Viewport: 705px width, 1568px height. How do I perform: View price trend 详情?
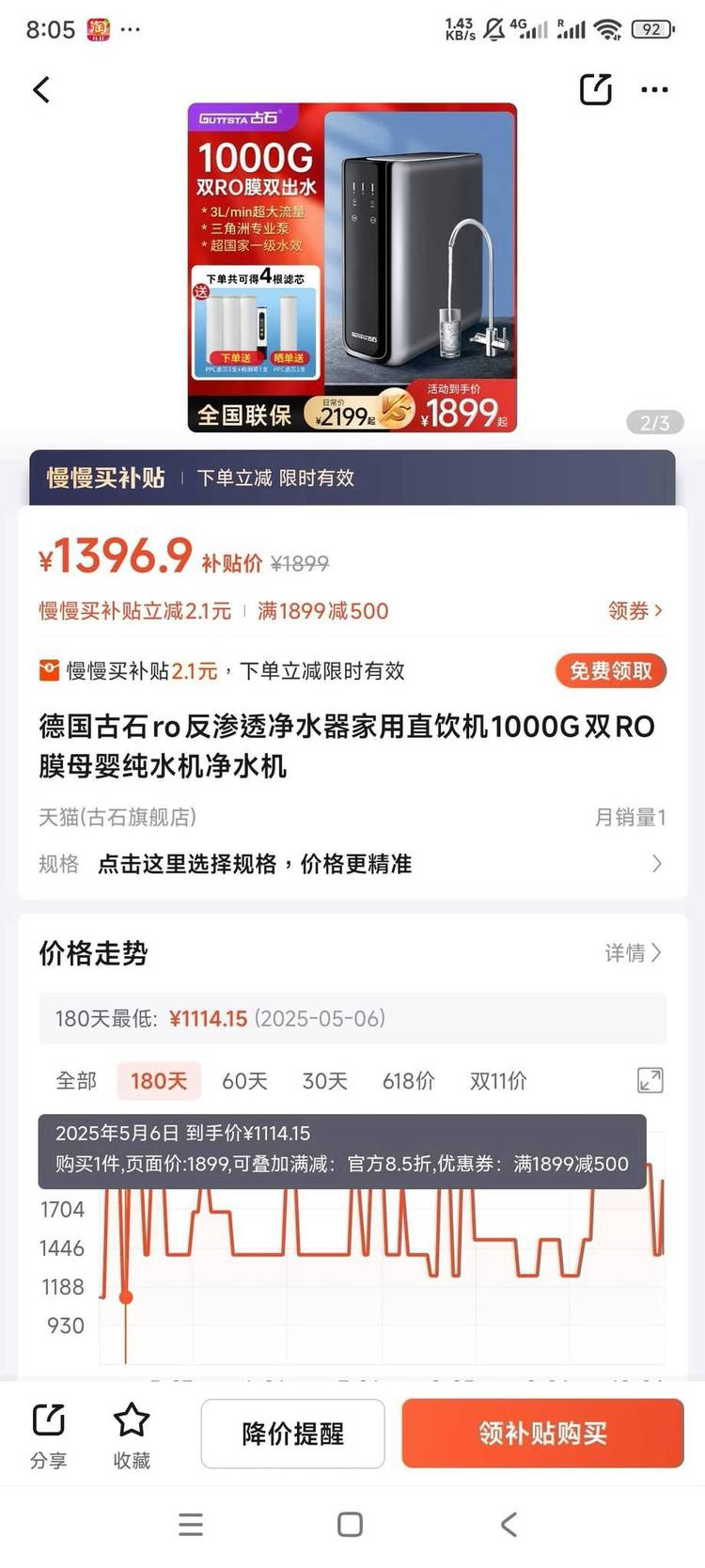pyautogui.click(x=633, y=953)
